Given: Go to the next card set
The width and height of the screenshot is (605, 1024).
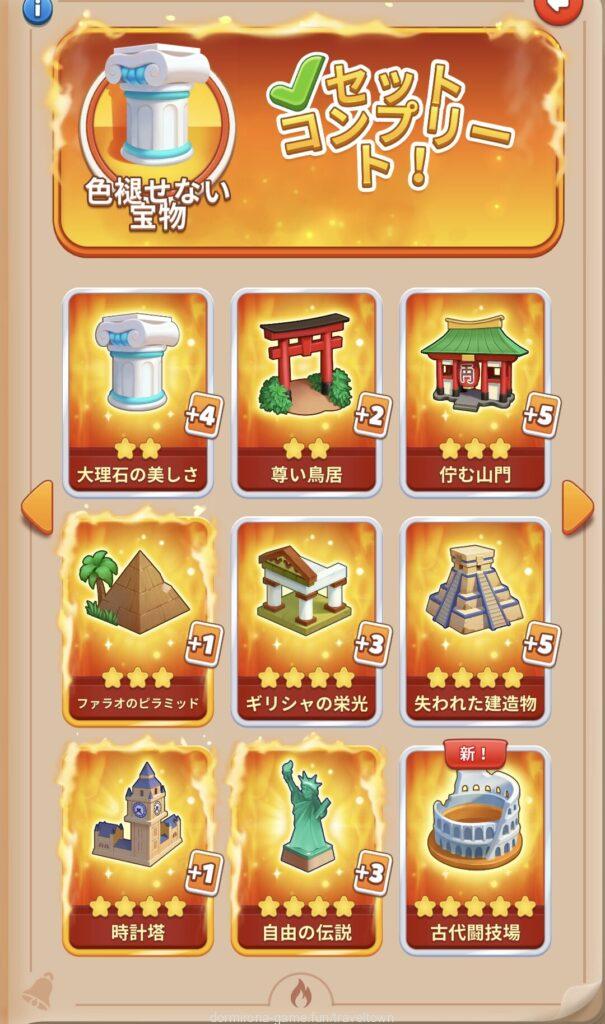Looking at the screenshot, I should coord(577,507).
